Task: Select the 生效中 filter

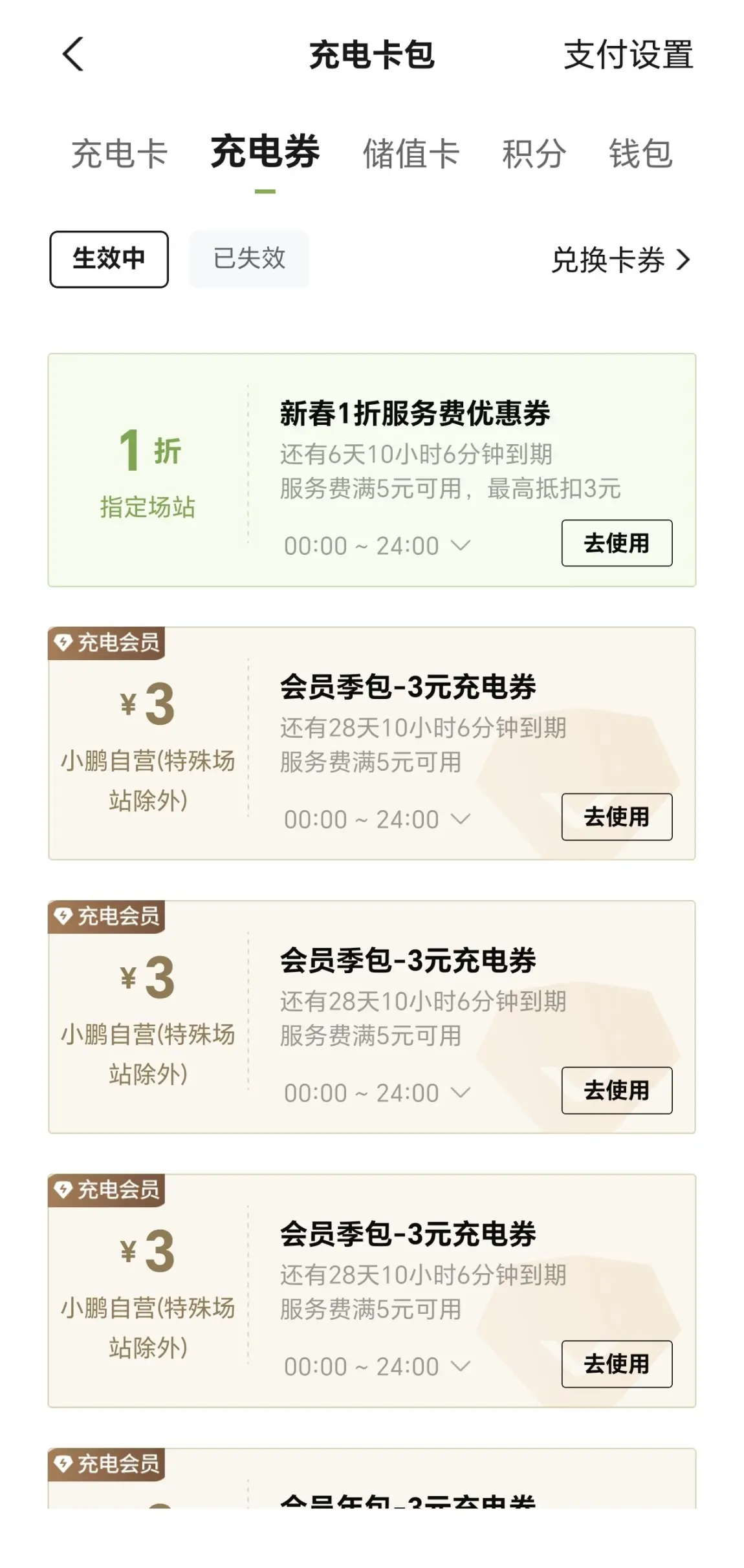Action: point(109,259)
